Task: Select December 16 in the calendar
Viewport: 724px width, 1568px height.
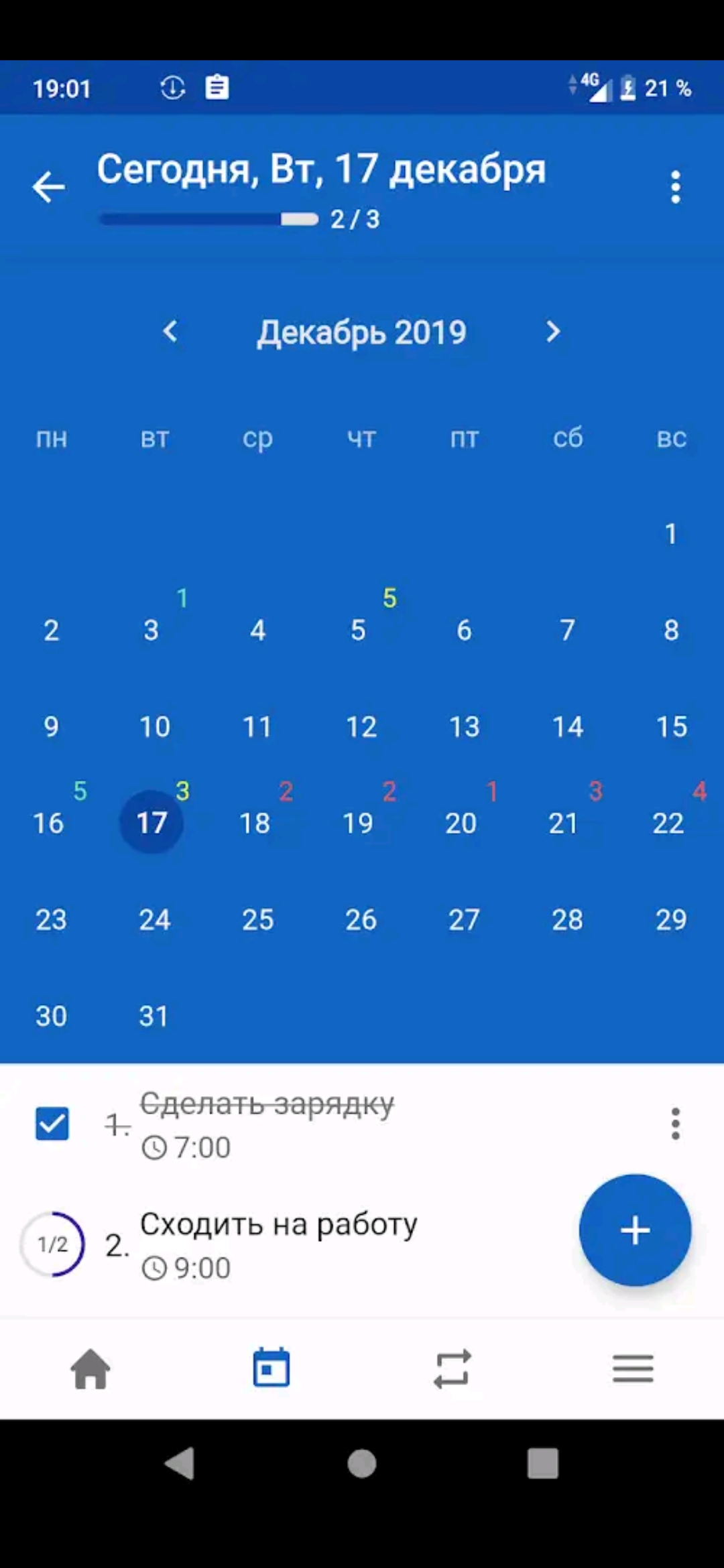Action: [48, 823]
